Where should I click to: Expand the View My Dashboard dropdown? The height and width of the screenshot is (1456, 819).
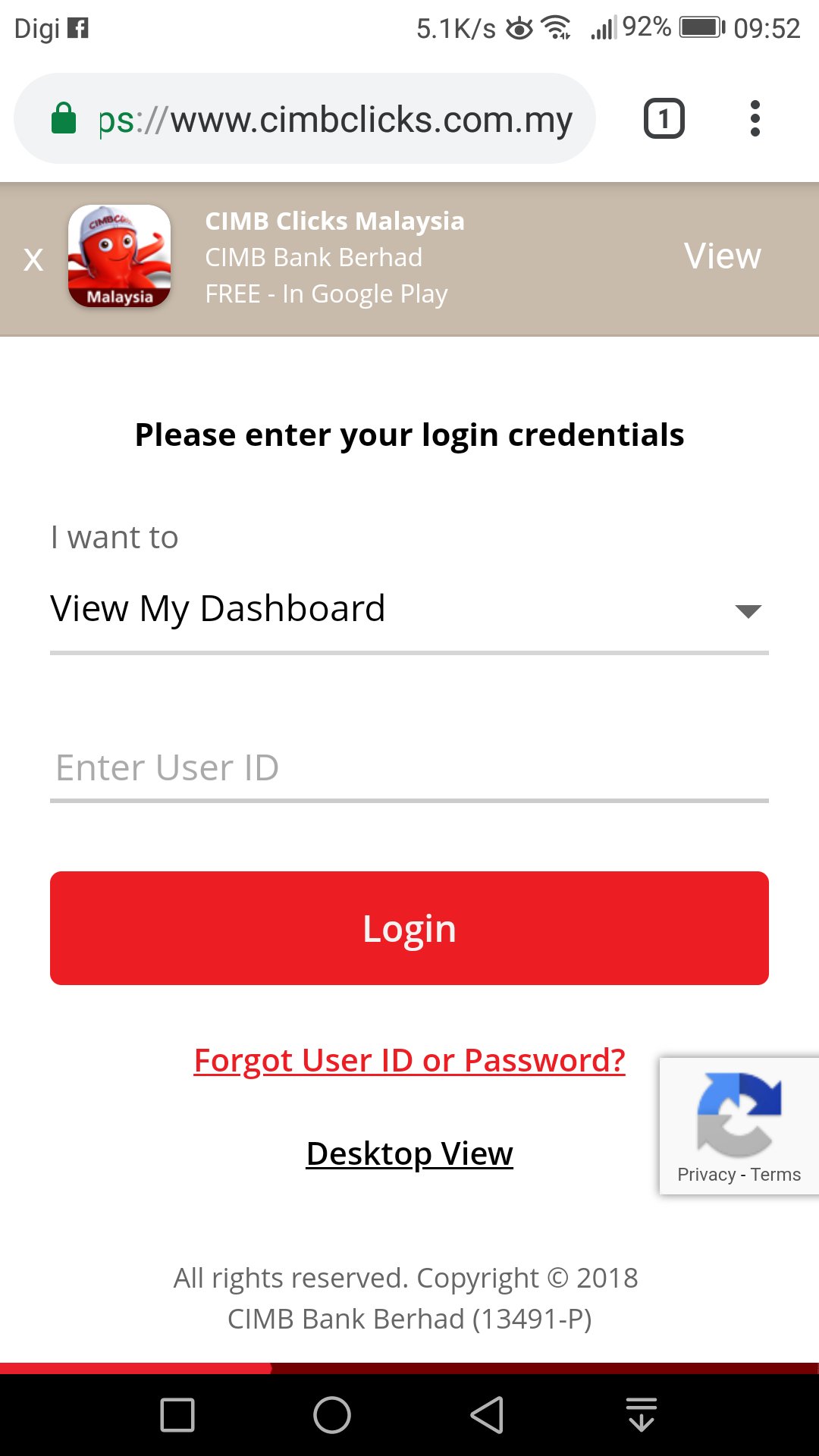point(409,610)
